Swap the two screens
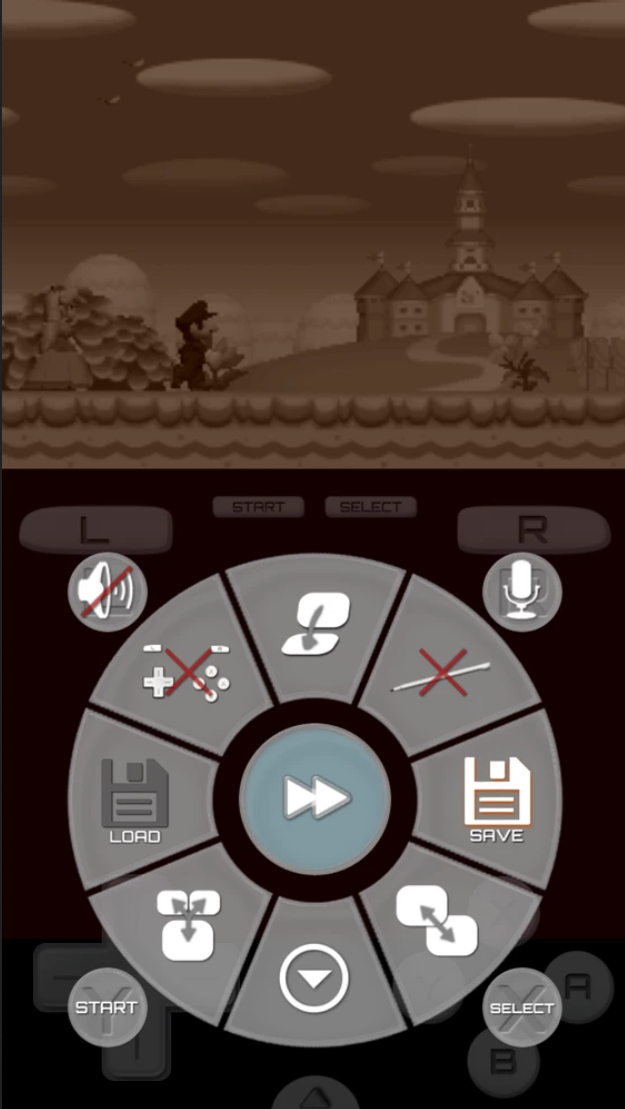 437,920
